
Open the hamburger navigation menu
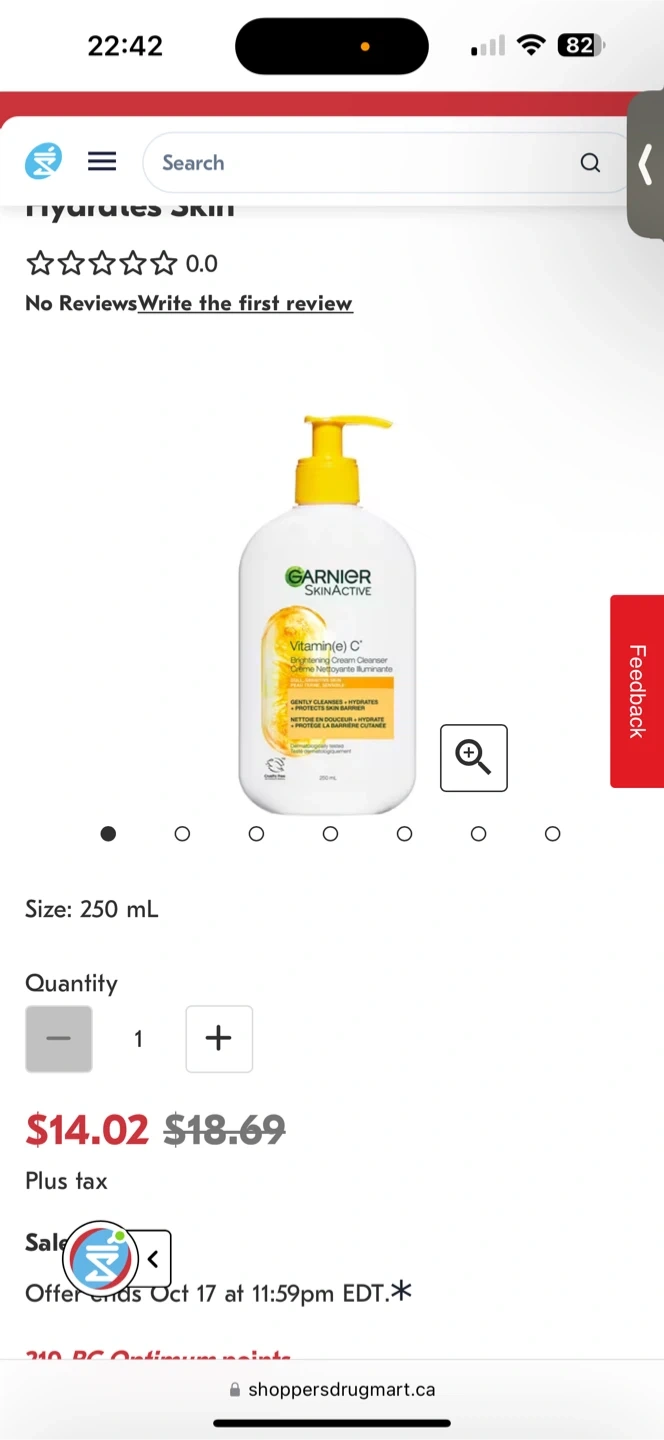tap(102, 162)
